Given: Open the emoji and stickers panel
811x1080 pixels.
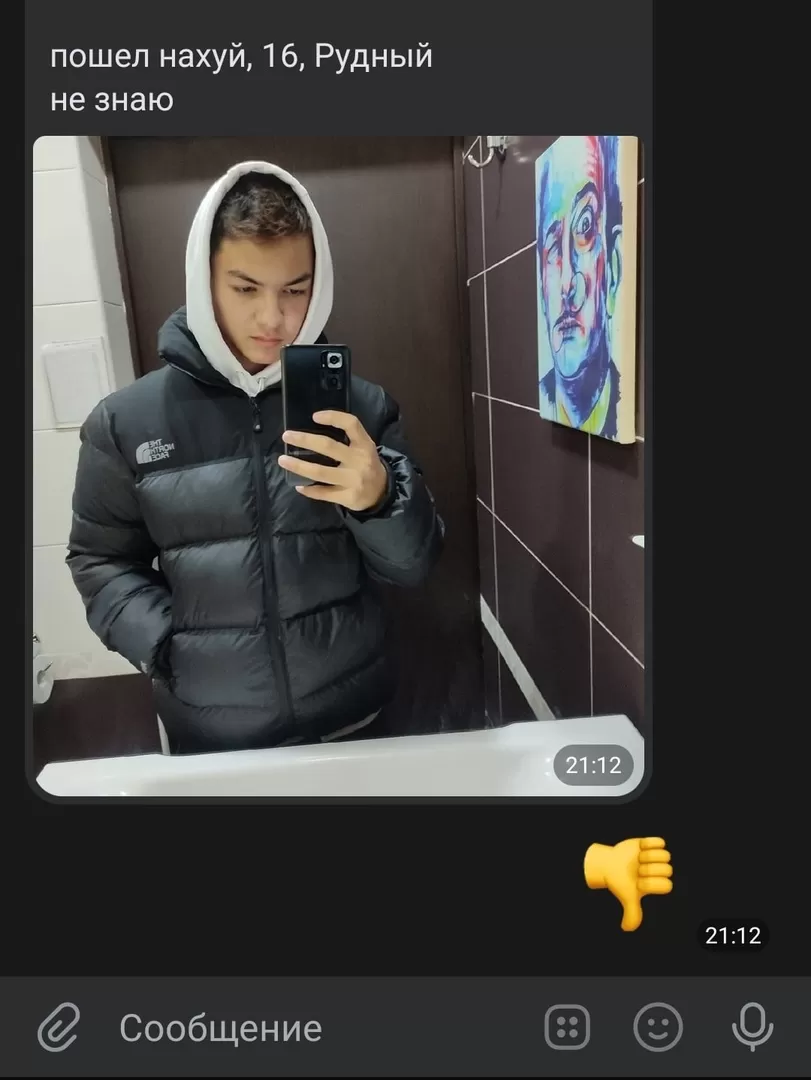Looking at the screenshot, I should [x=658, y=1027].
